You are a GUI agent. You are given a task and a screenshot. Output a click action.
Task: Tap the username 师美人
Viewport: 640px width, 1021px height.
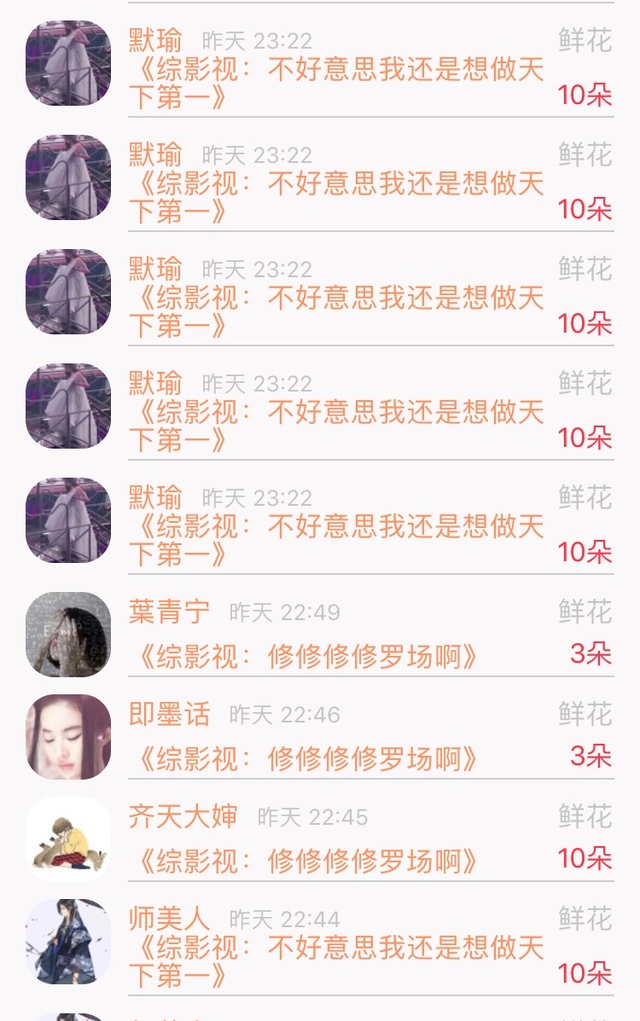tap(169, 918)
